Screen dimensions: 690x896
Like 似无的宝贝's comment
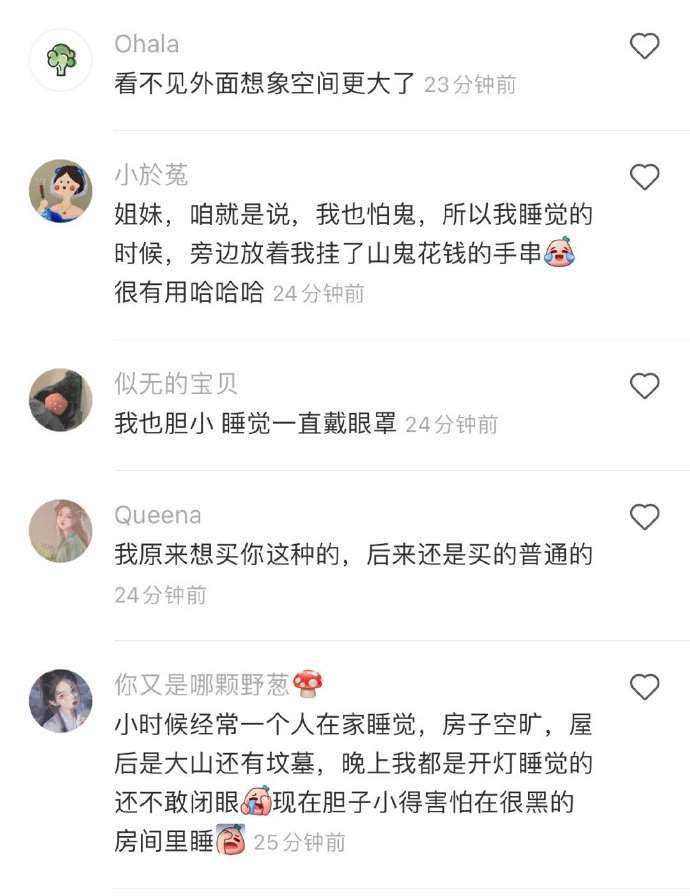[645, 386]
